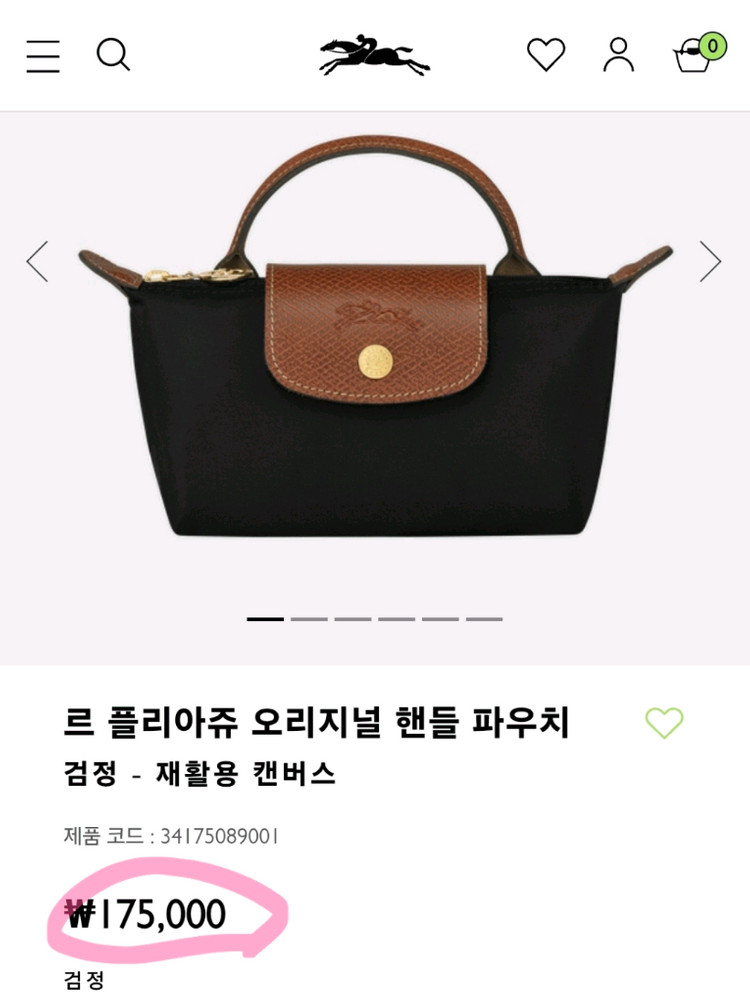The width and height of the screenshot is (750, 1004).
Task: Open the black pouch product photo
Action: (375, 335)
